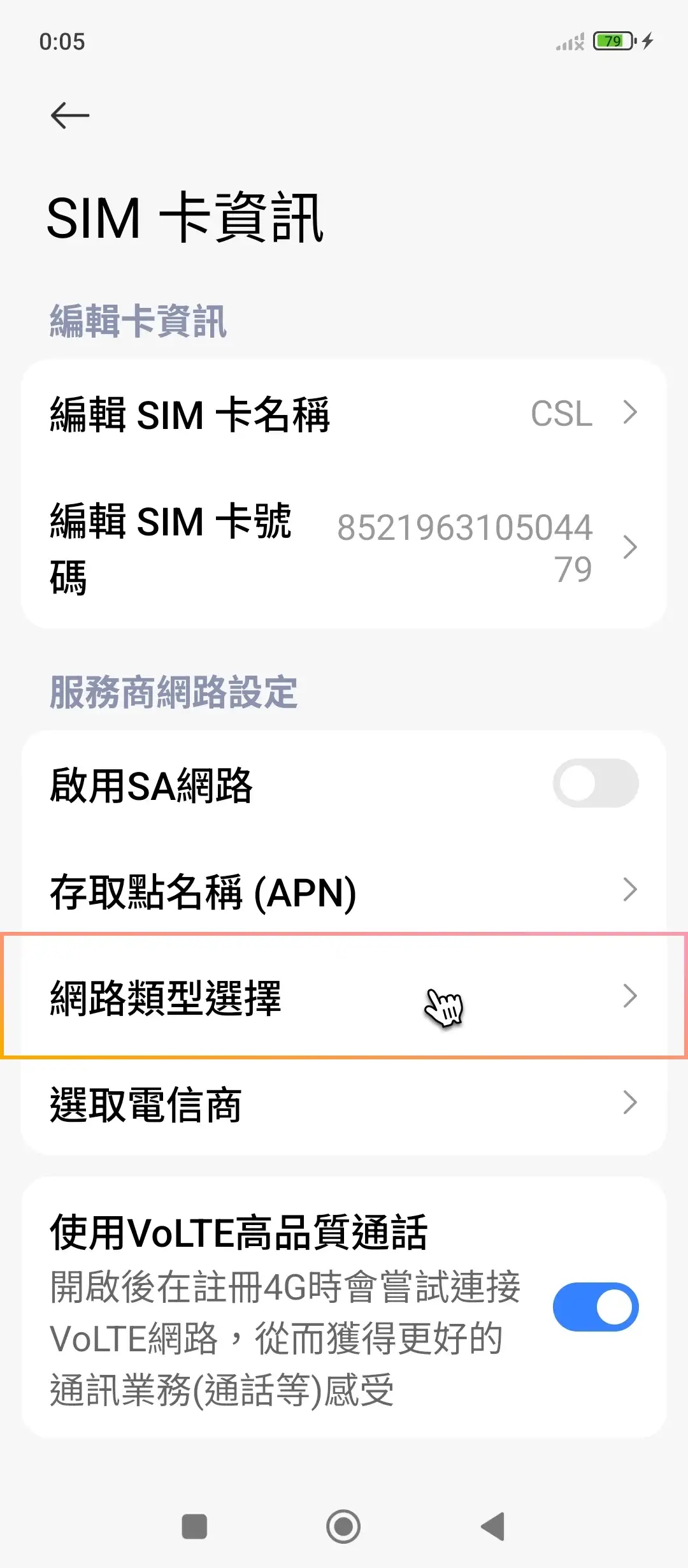Select the CSL SIM name value
The height and width of the screenshot is (1568, 688).
(x=561, y=415)
